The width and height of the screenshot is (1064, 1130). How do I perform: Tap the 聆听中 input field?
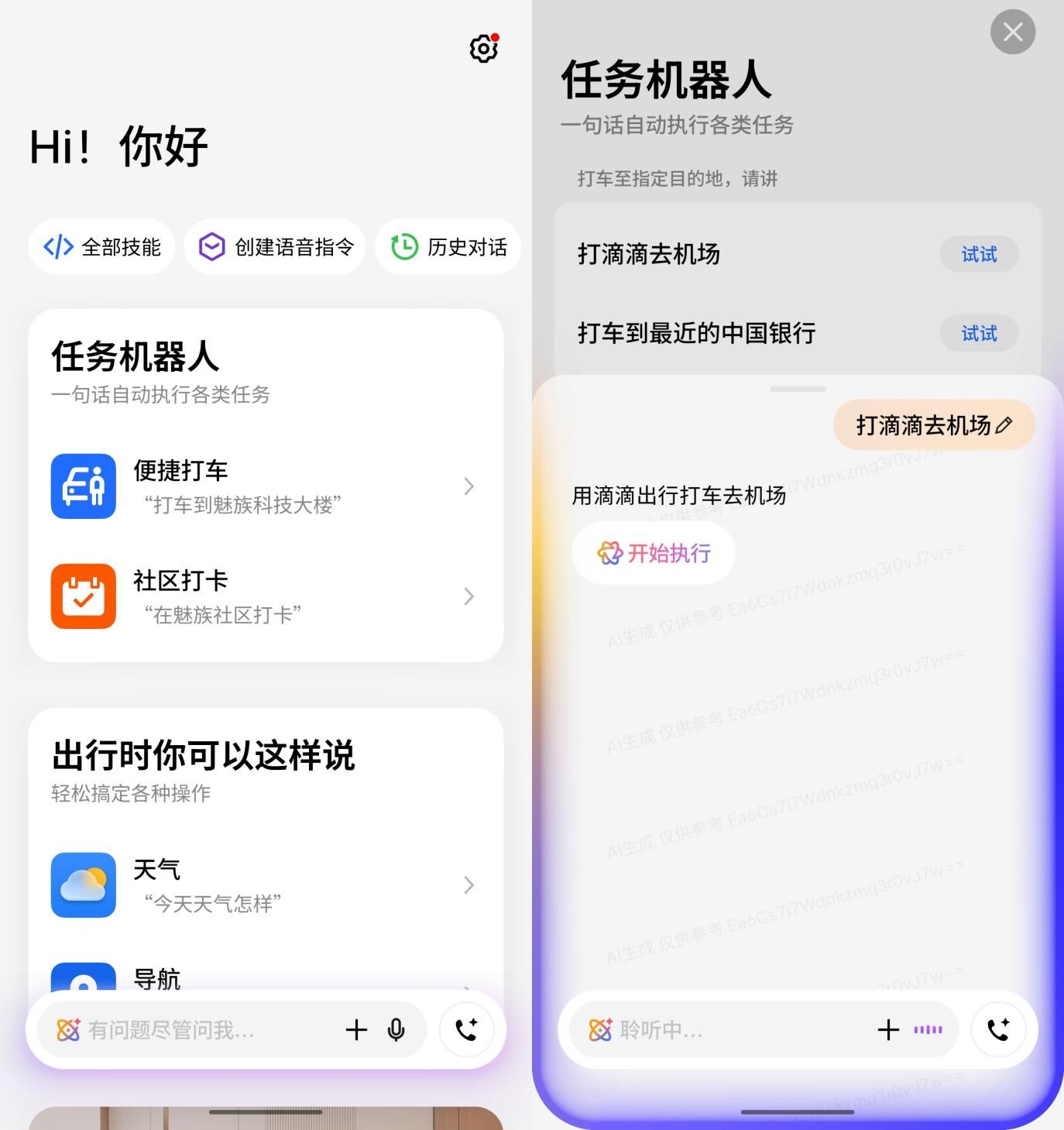pyautogui.click(x=728, y=1030)
